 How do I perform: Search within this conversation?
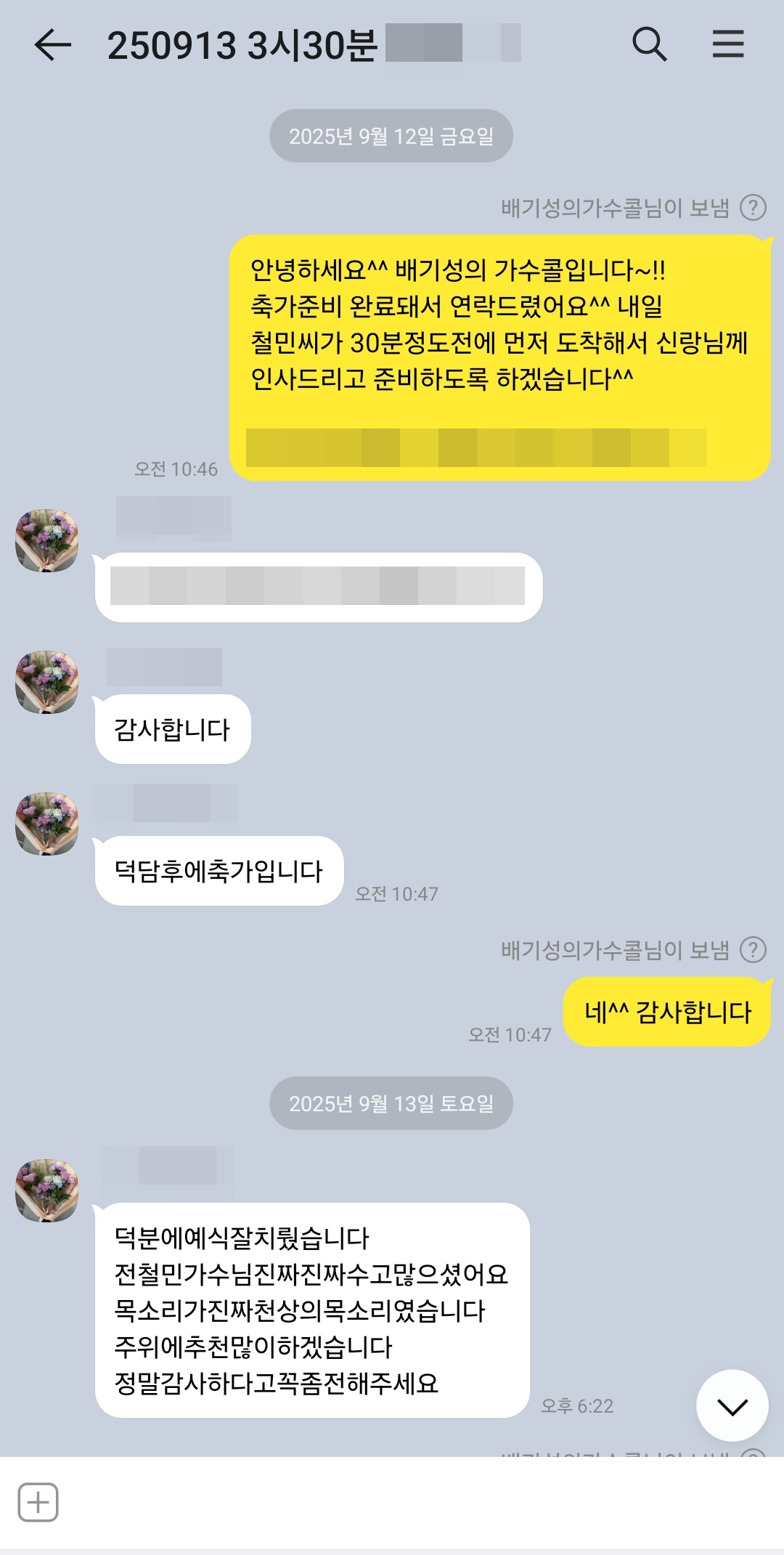(649, 45)
